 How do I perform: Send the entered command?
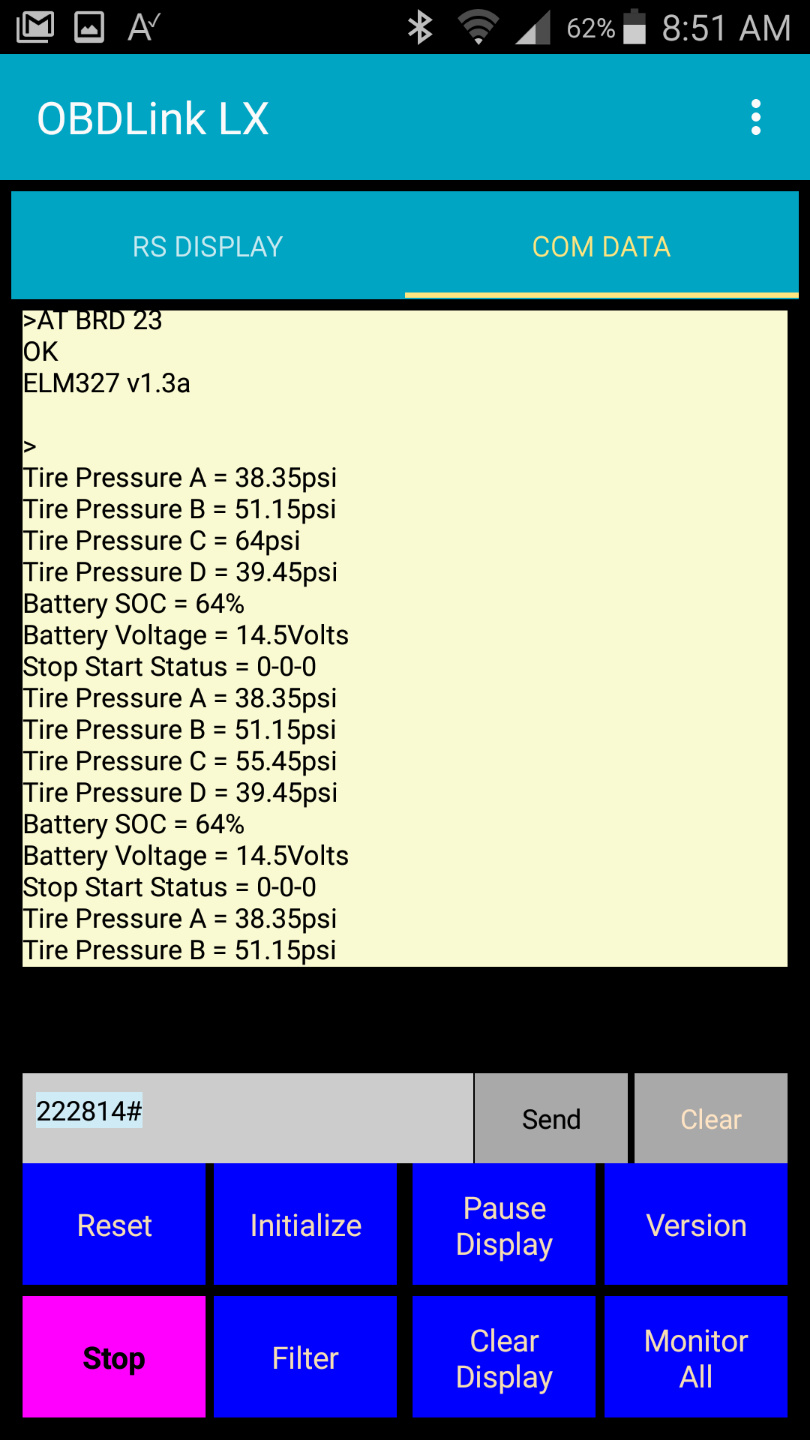coord(551,1119)
